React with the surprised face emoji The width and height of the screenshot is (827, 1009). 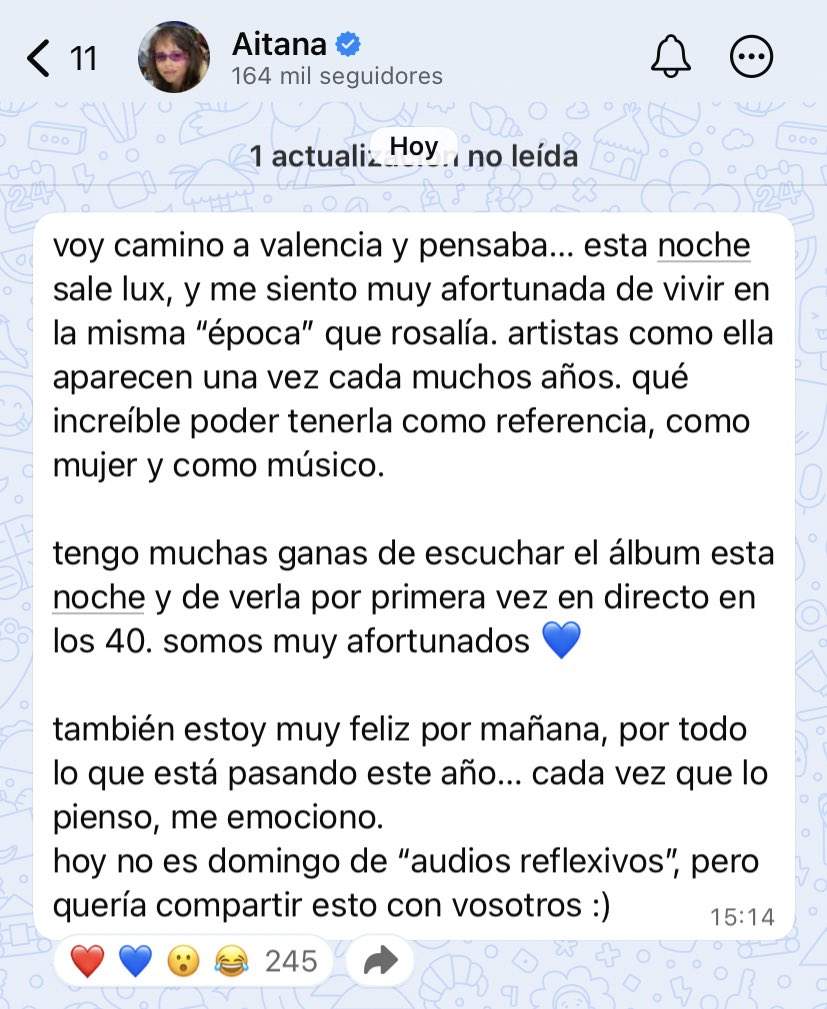(x=184, y=959)
